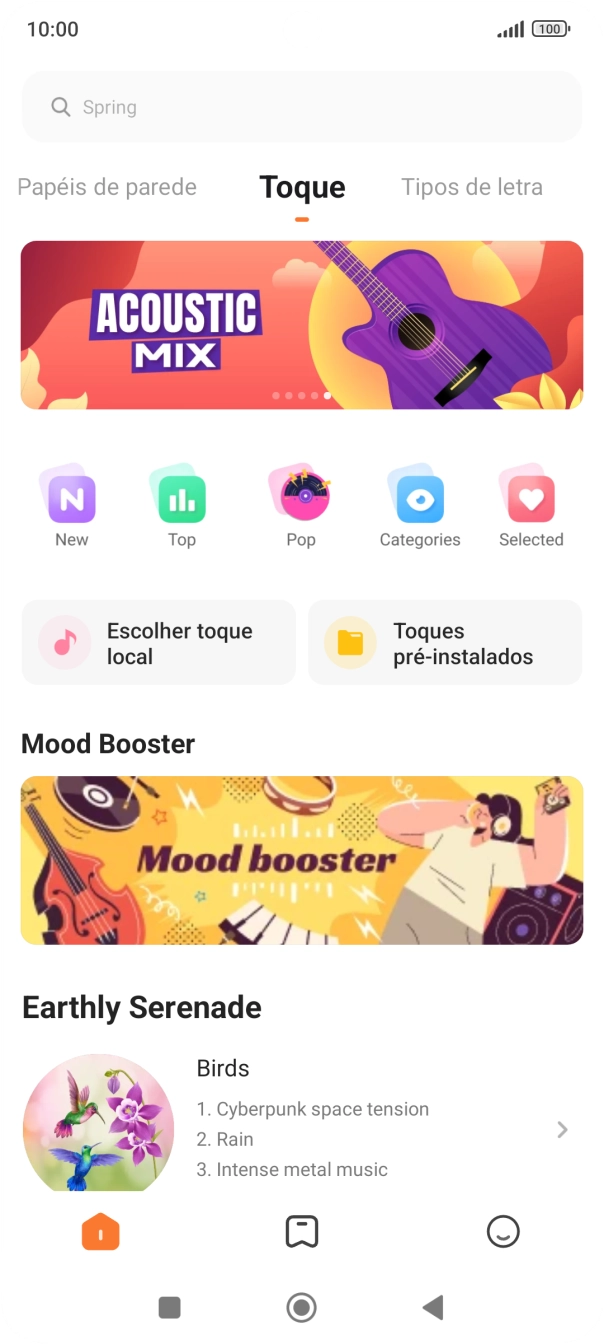This screenshot has height=1344, width=604.
Task: Open the Mood booster banner
Action: 302,860
